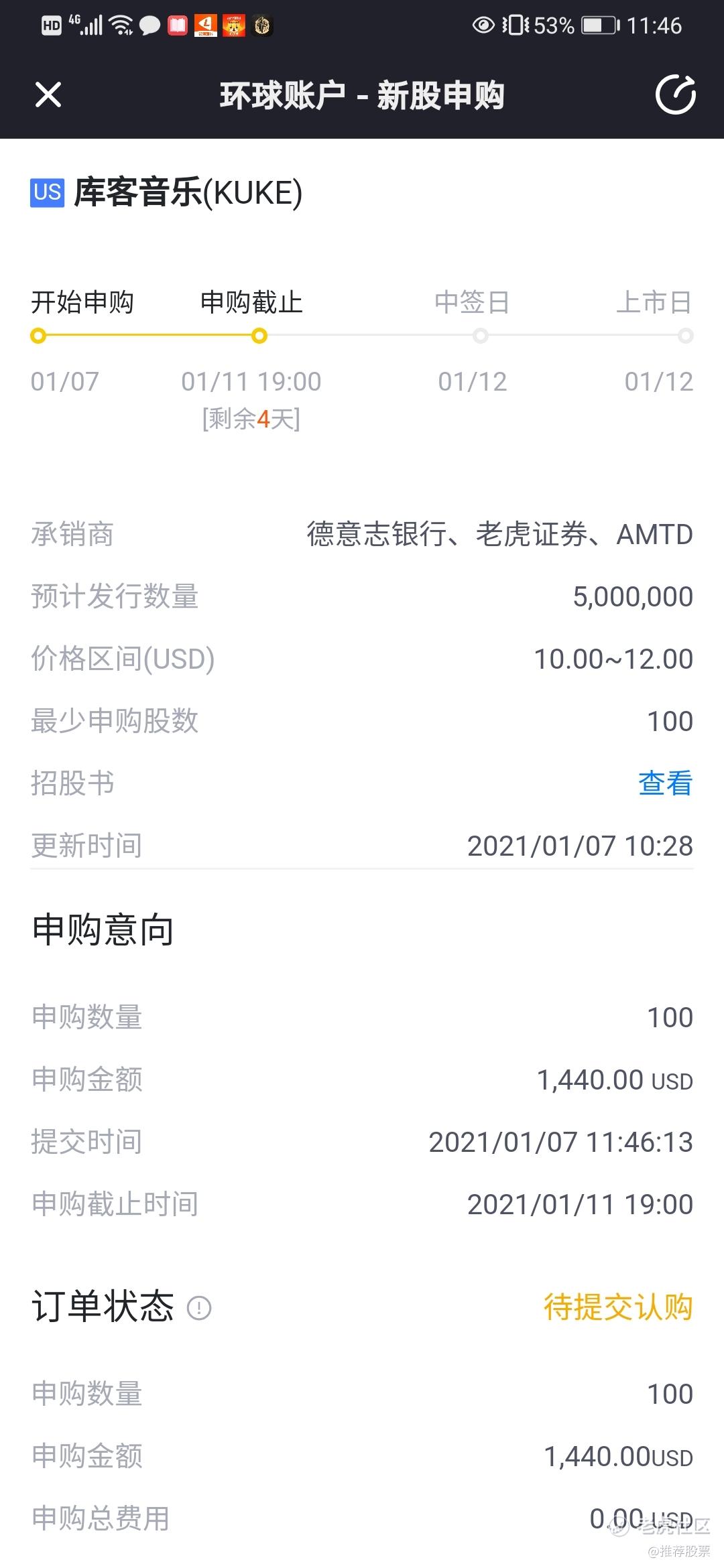Refresh the subscription page
This screenshot has height=1568, width=724.
(675, 94)
